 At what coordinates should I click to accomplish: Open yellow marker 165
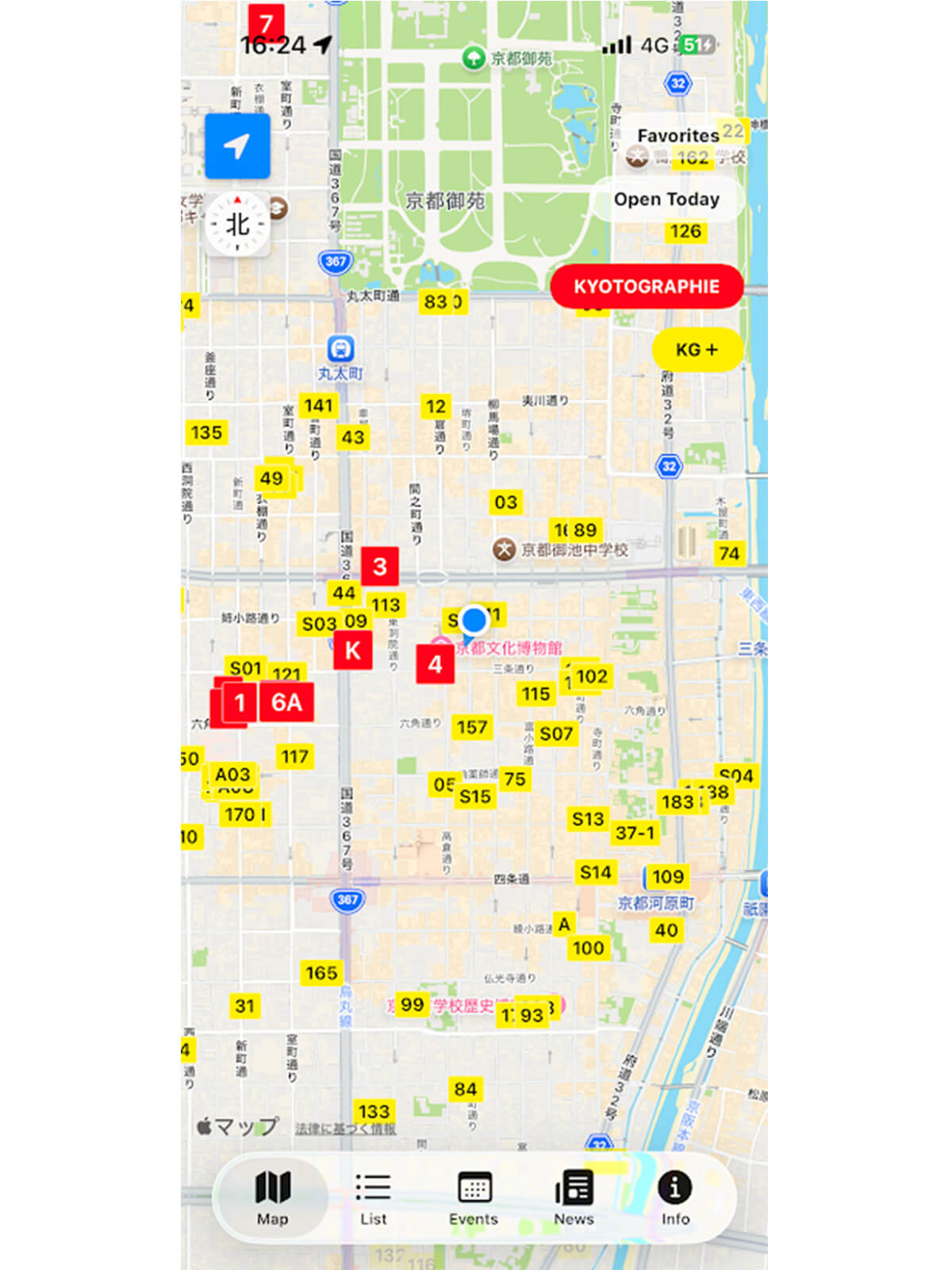click(x=321, y=973)
